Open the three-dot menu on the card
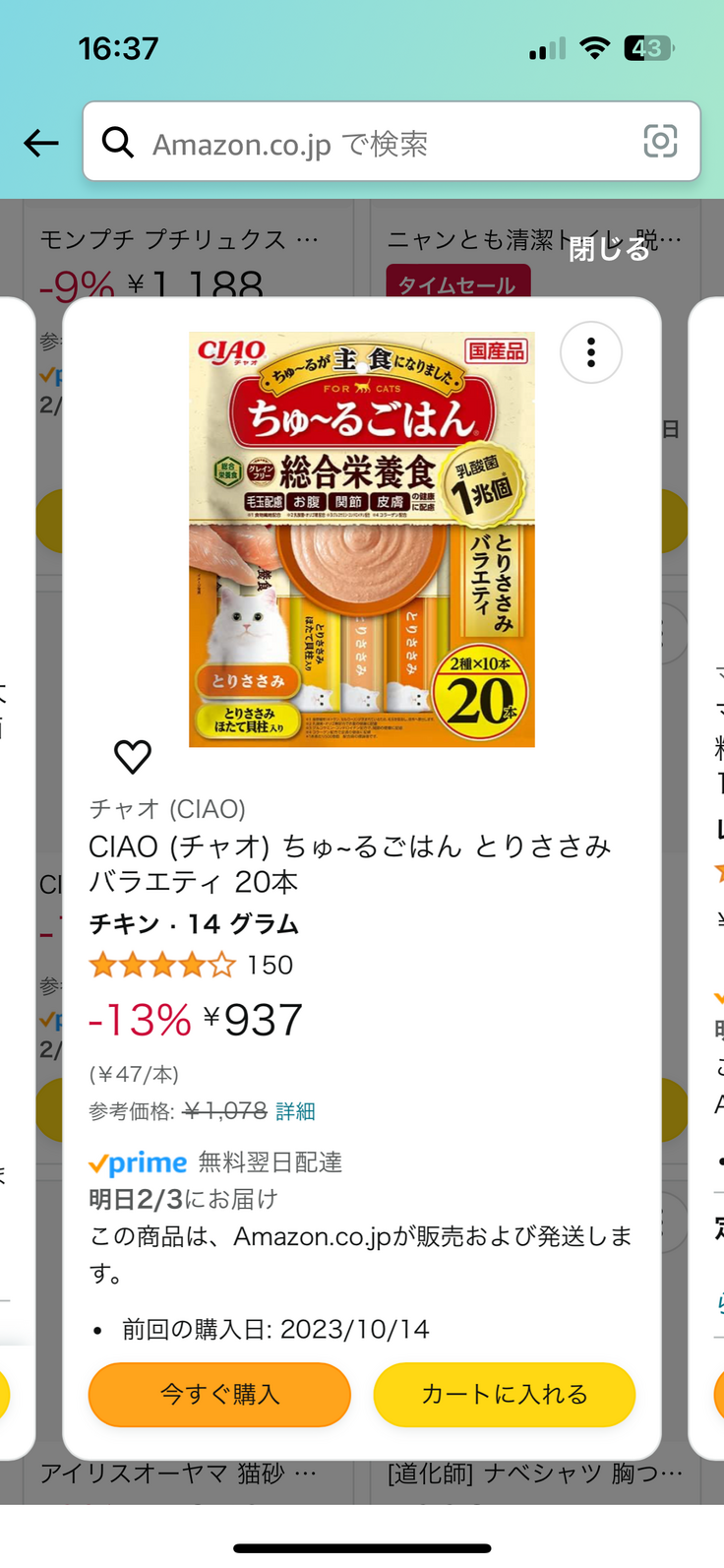724x1568 pixels. pyautogui.click(x=590, y=352)
